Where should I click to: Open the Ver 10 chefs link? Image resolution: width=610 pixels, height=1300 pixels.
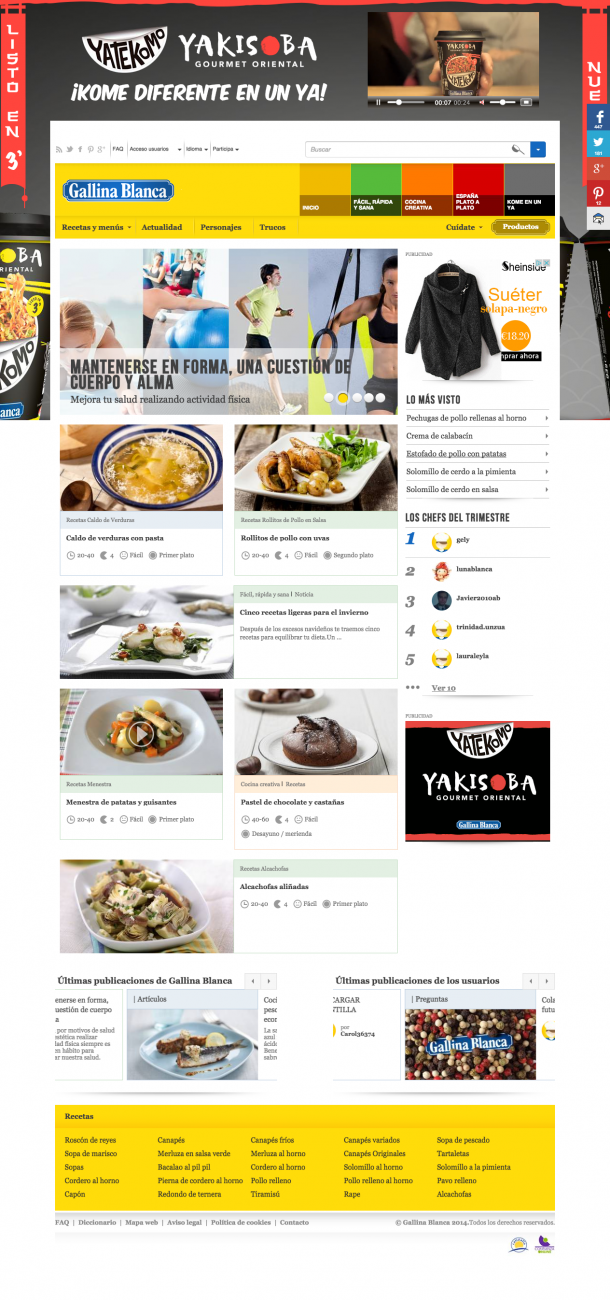coord(443,688)
